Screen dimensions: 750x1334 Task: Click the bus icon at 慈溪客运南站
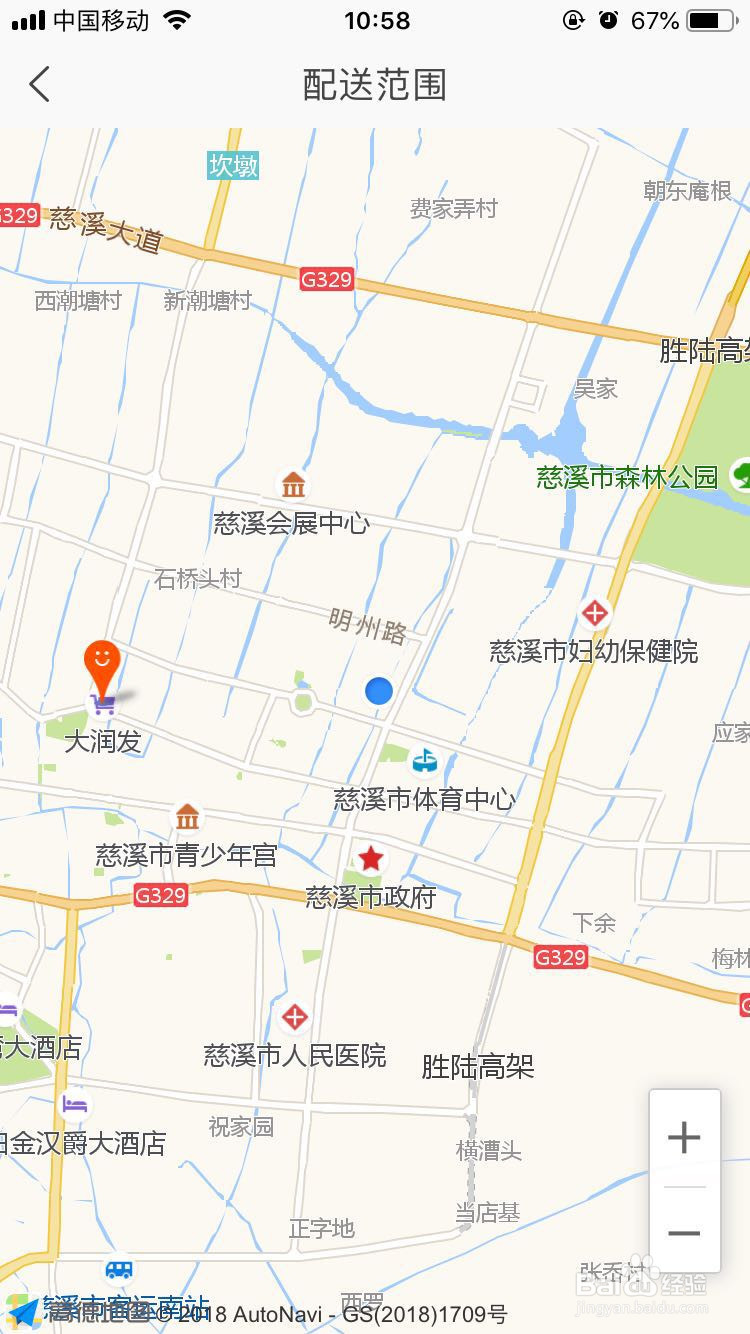click(x=119, y=1272)
